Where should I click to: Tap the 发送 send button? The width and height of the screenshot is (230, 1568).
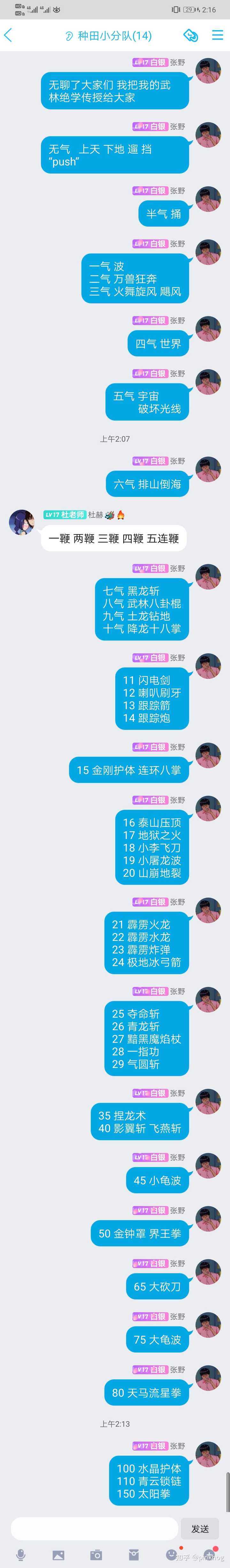coord(200,1528)
